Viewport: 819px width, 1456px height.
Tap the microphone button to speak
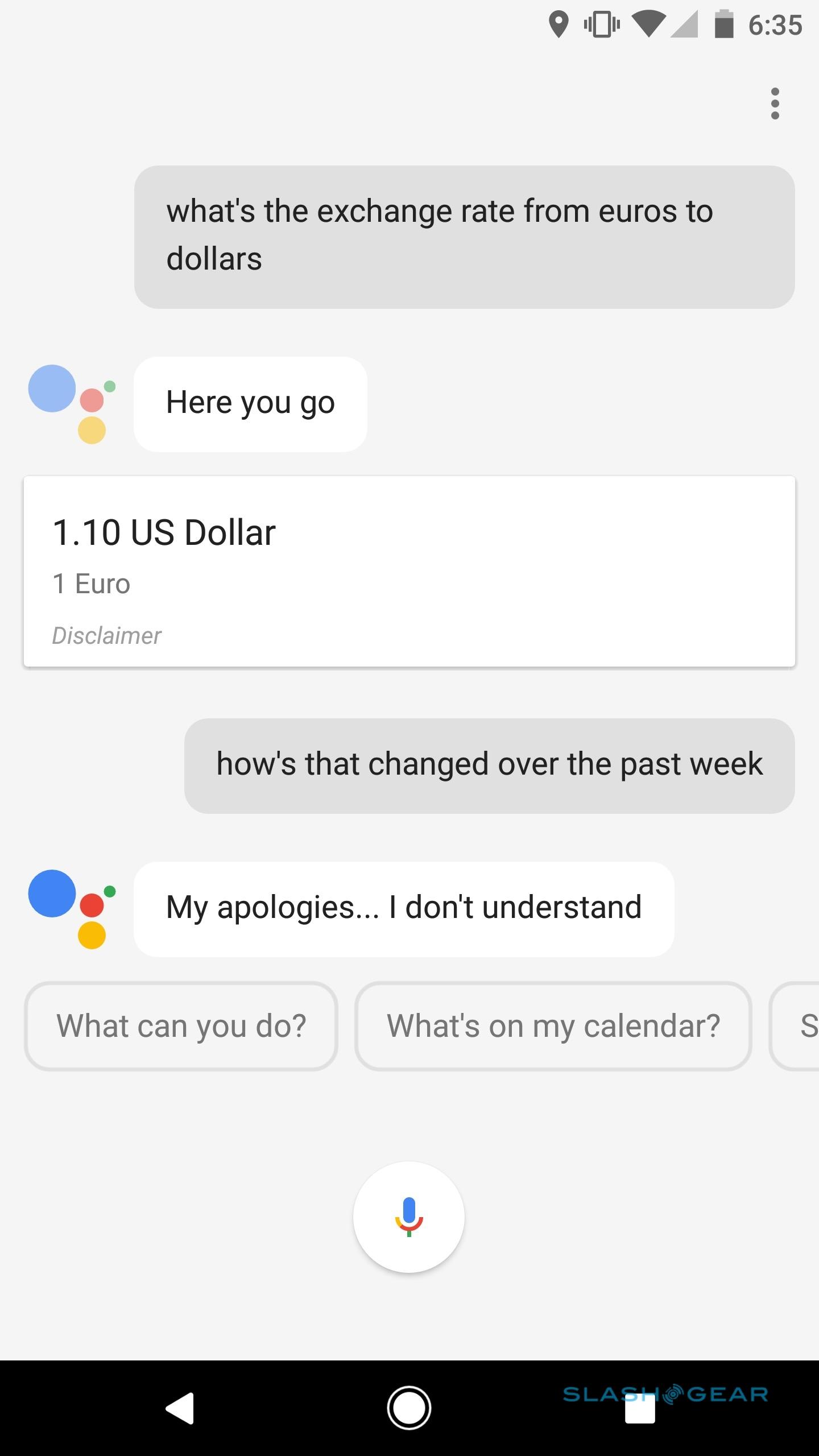click(409, 1217)
